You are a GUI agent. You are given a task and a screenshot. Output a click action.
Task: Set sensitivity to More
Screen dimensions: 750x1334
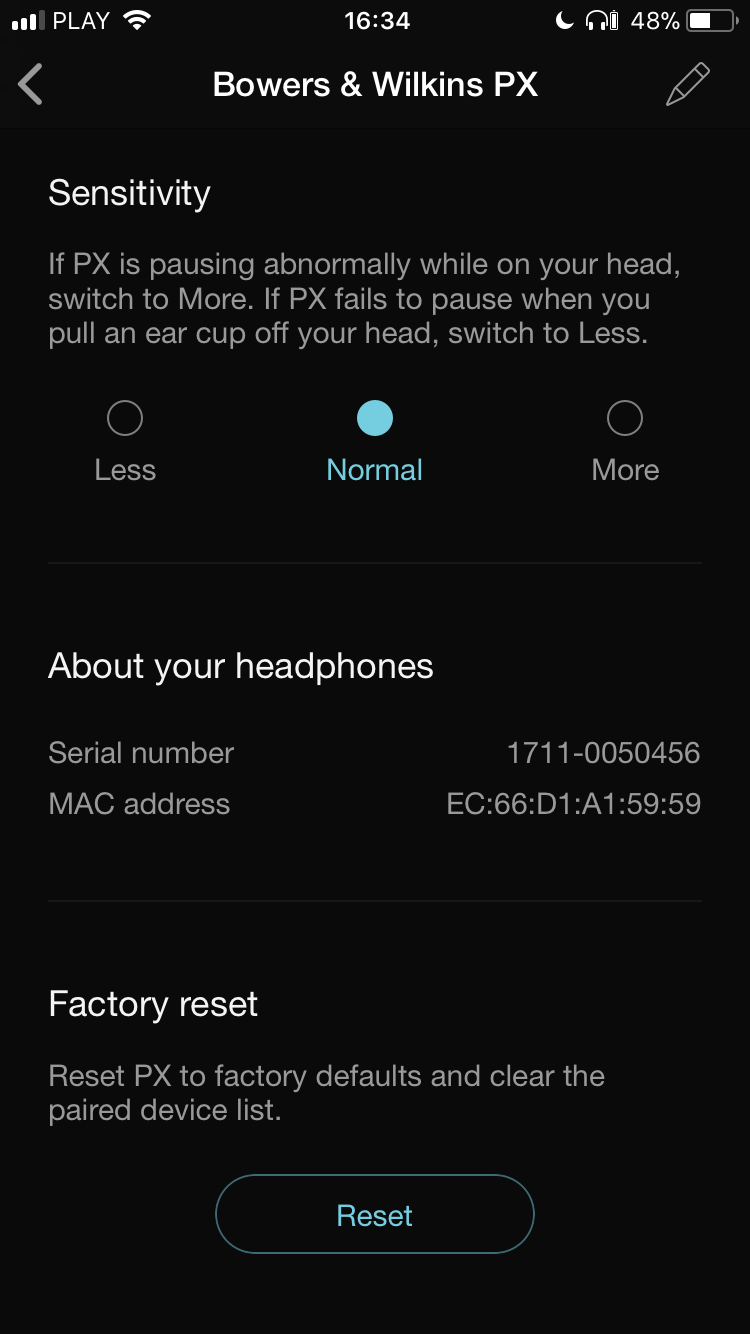pyautogui.click(x=625, y=419)
